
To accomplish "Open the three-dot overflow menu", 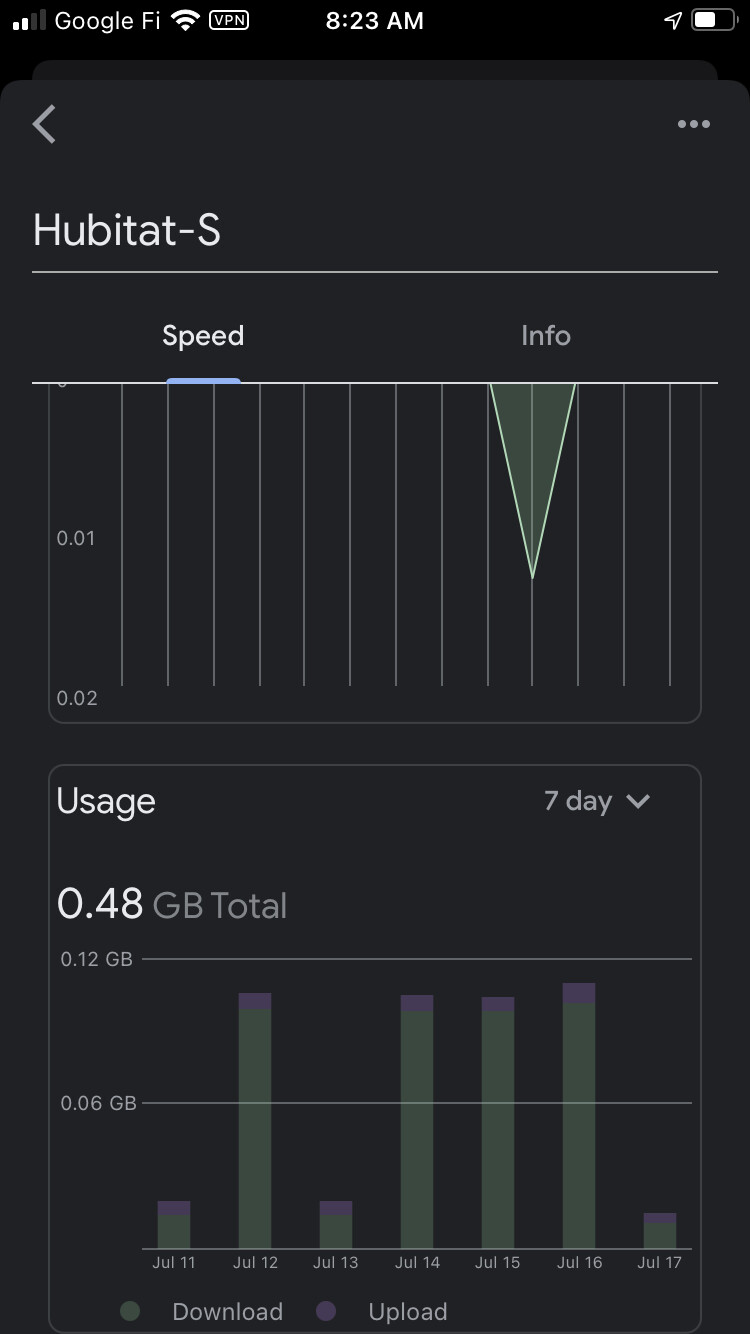I will pyautogui.click(x=693, y=124).
